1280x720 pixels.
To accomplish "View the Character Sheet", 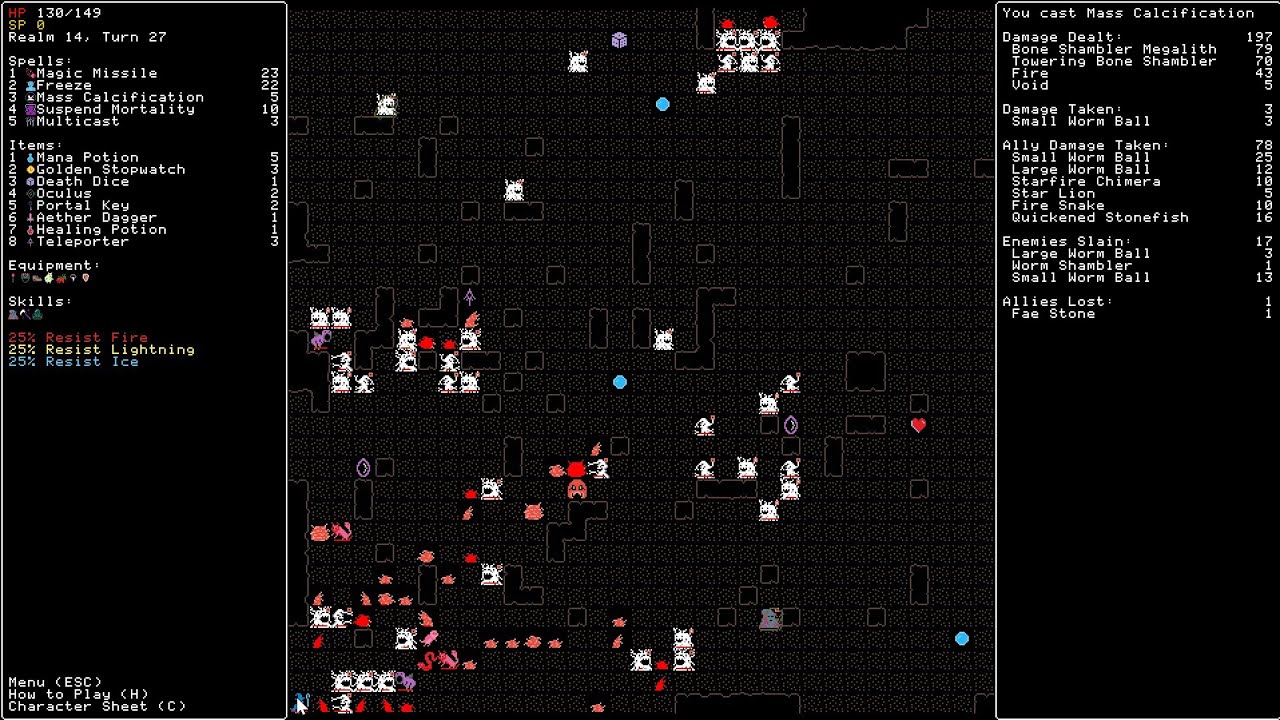I will point(97,706).
